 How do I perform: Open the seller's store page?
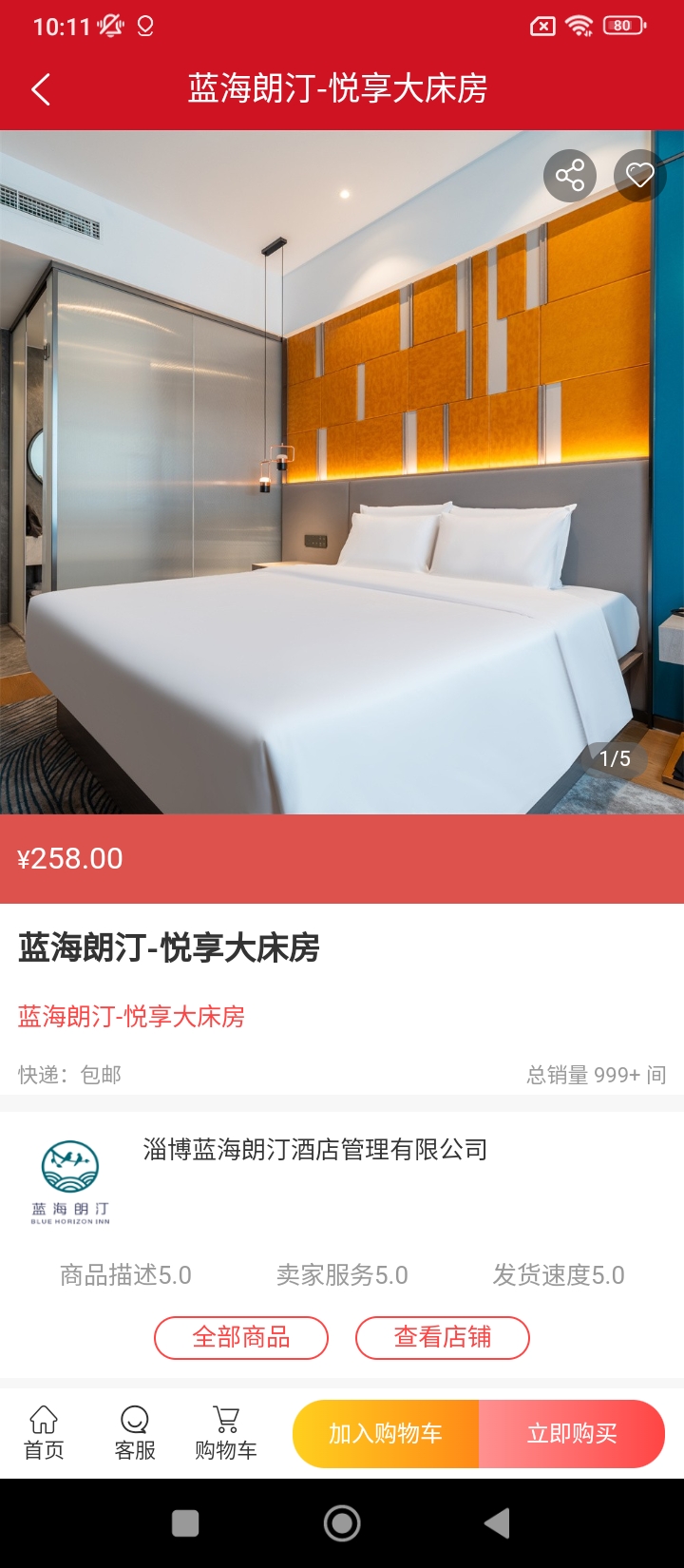point(442,1338)
